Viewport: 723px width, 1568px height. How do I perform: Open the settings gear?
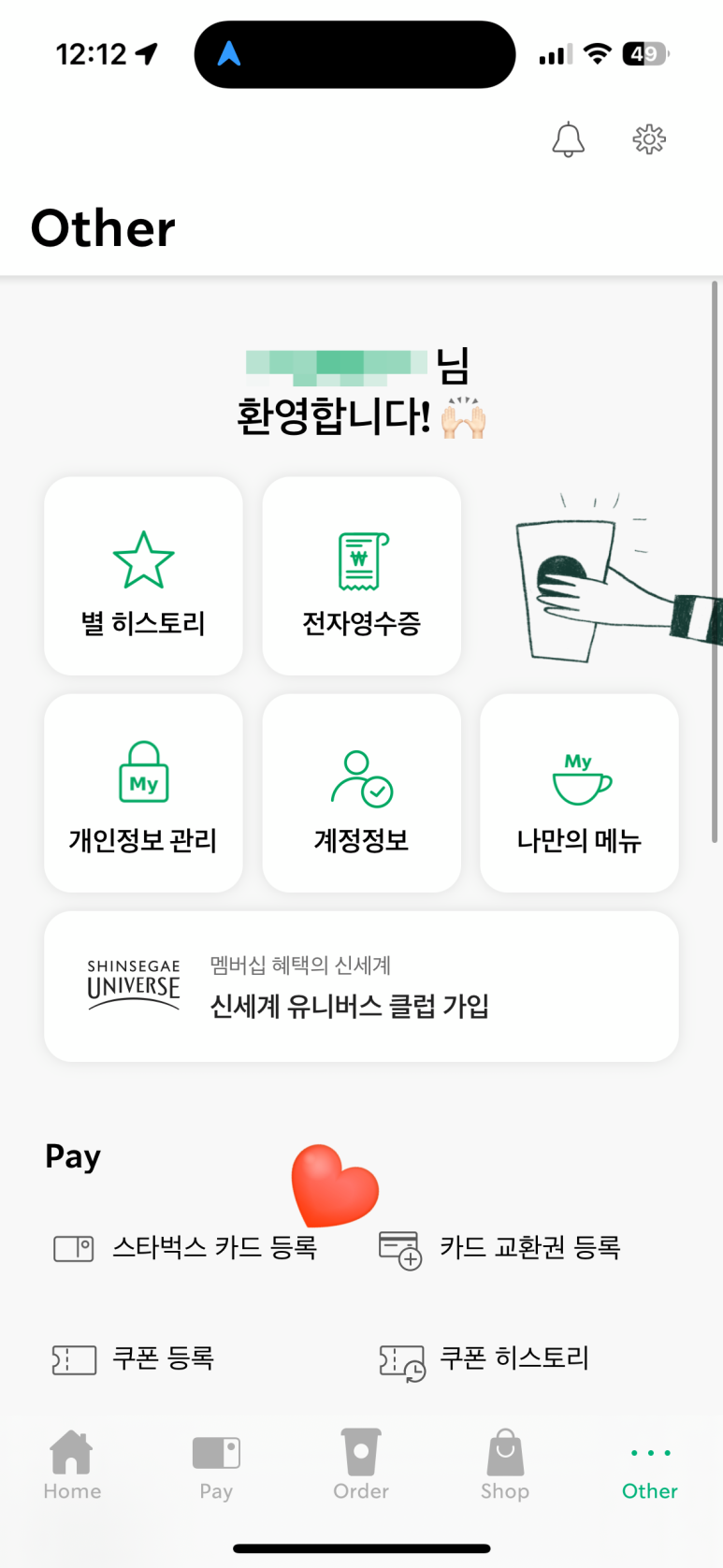coord(649,140)
